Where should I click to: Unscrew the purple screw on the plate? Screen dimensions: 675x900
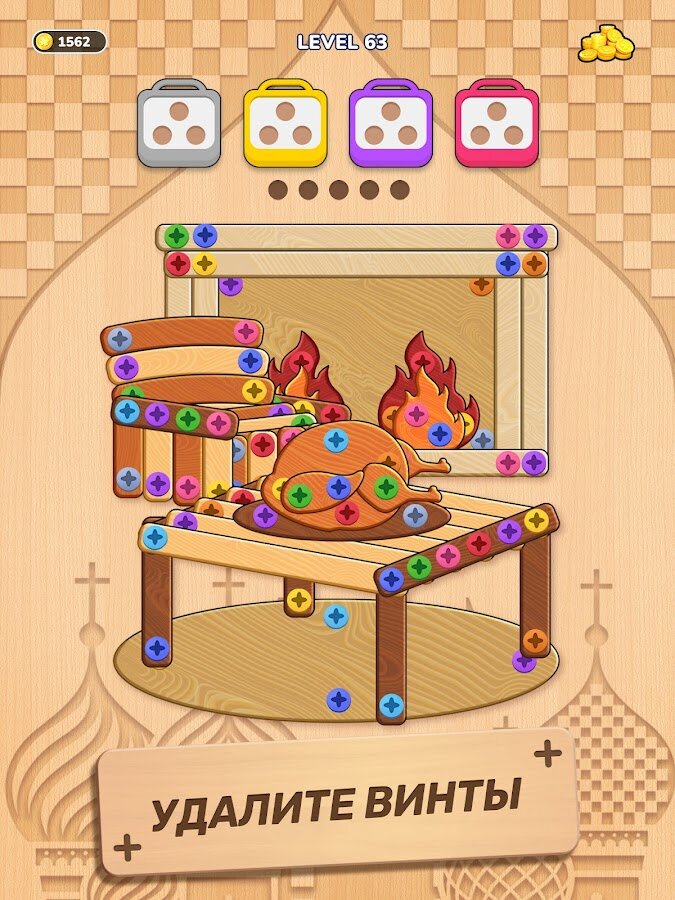(264, 516)
